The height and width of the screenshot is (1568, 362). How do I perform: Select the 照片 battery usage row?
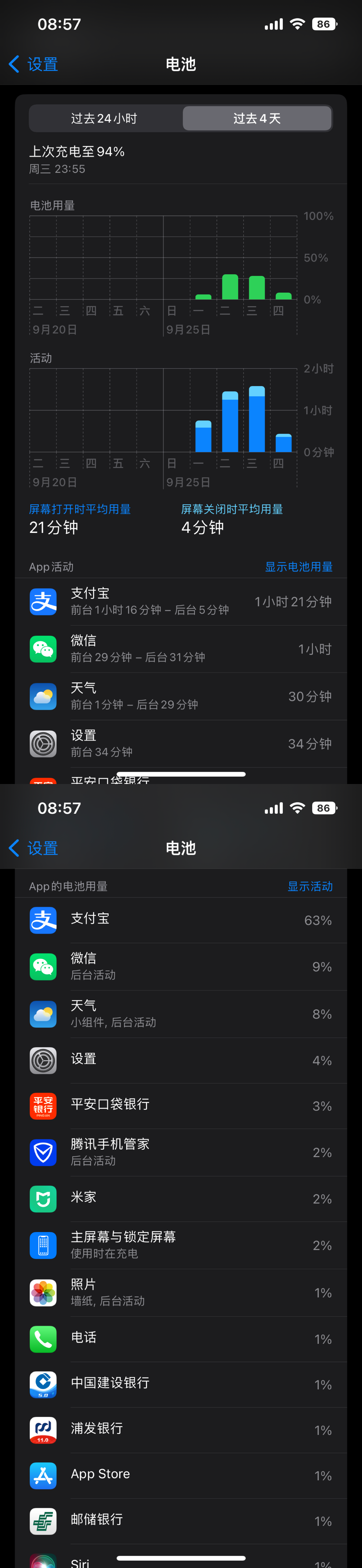pos(181,1292)
